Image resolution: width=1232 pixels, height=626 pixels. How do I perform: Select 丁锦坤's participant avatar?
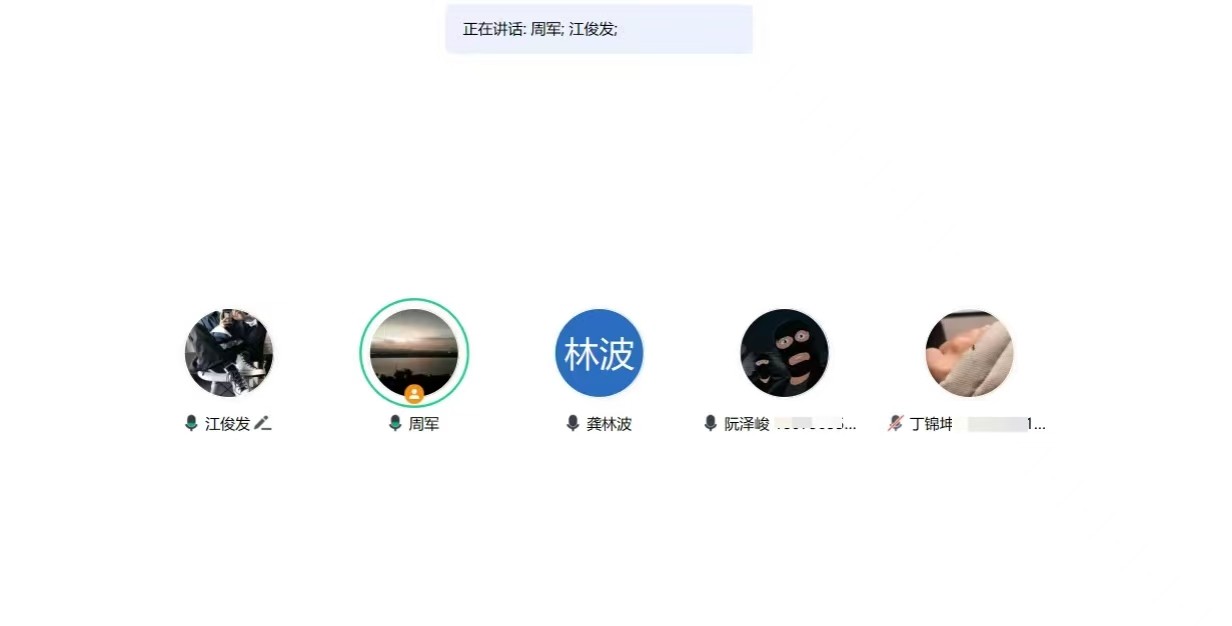(x=969, y=353)
